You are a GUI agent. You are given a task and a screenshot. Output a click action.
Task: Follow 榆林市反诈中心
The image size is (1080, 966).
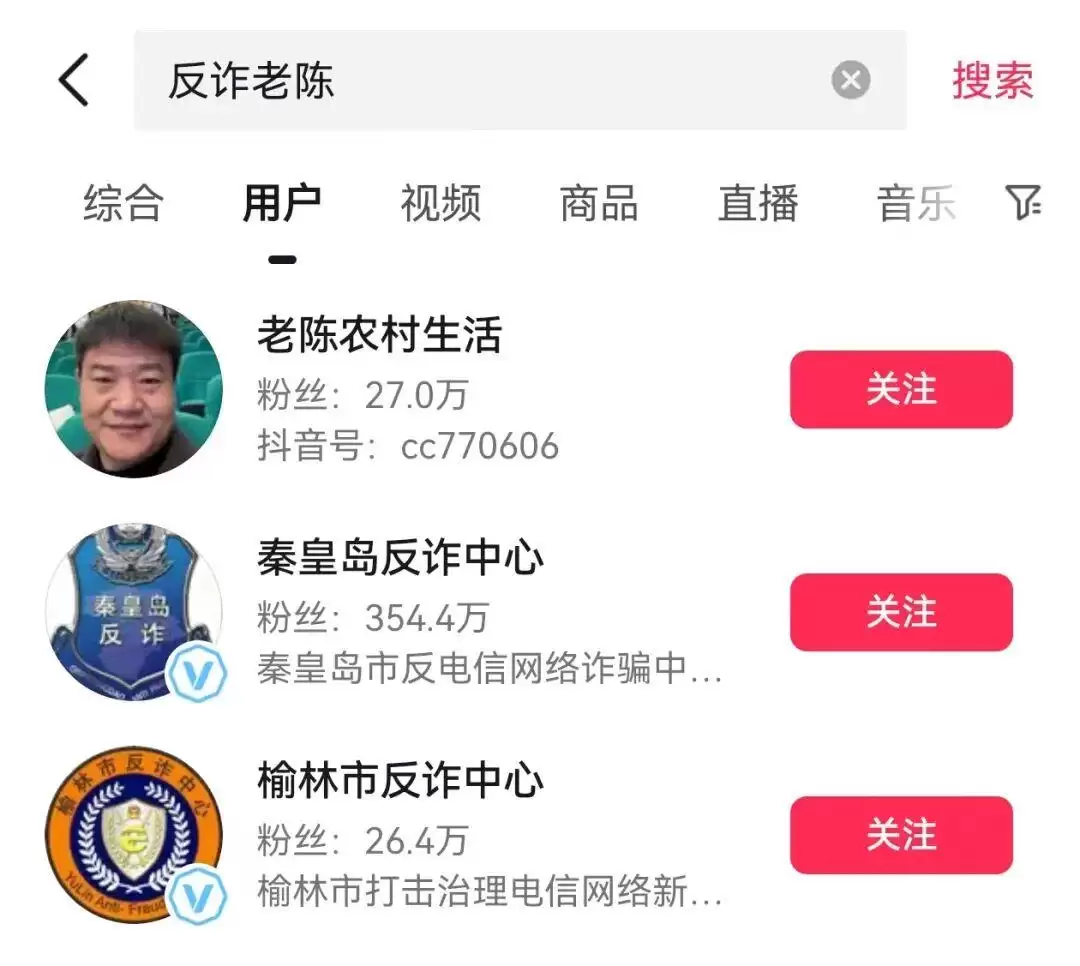901,835
